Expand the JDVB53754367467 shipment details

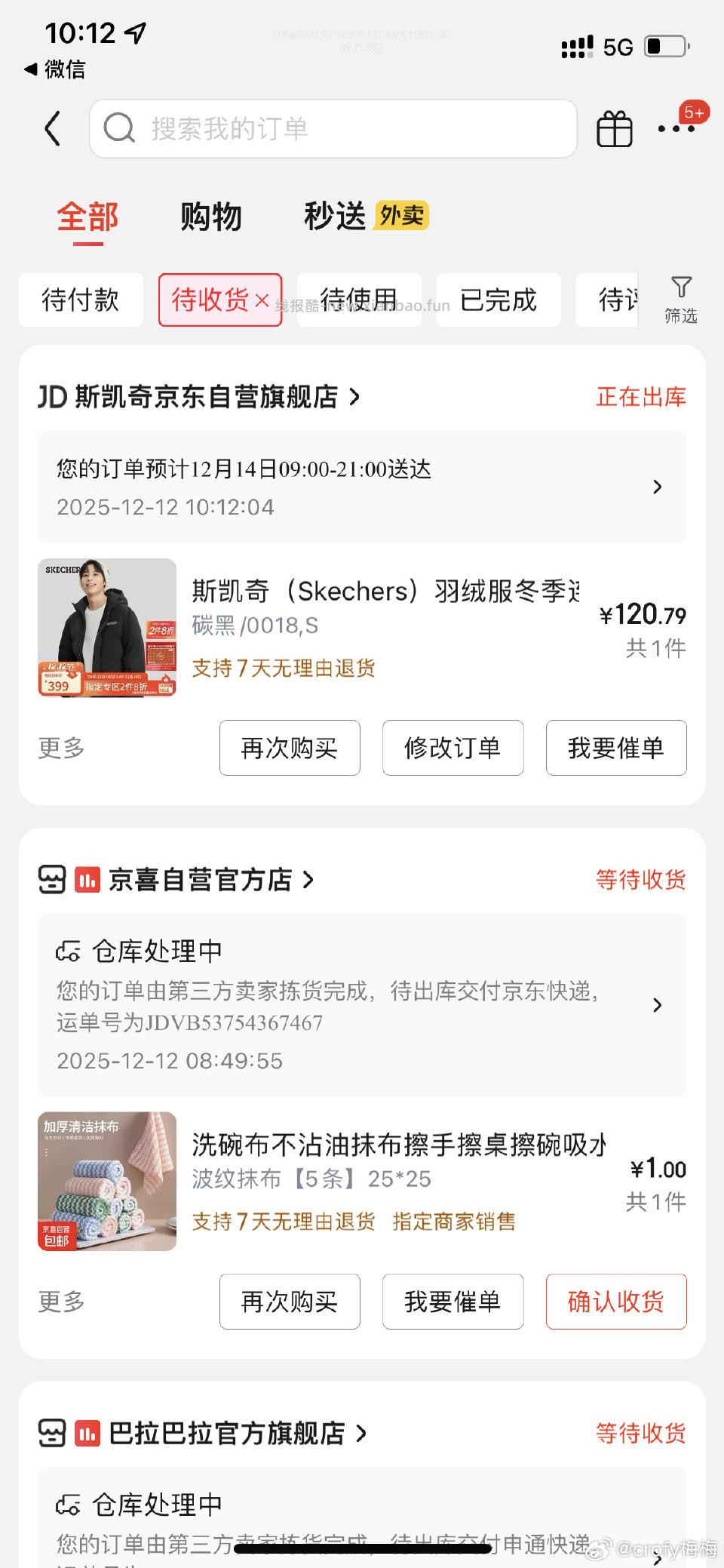pyautogui.click(x=657, y=1005)
